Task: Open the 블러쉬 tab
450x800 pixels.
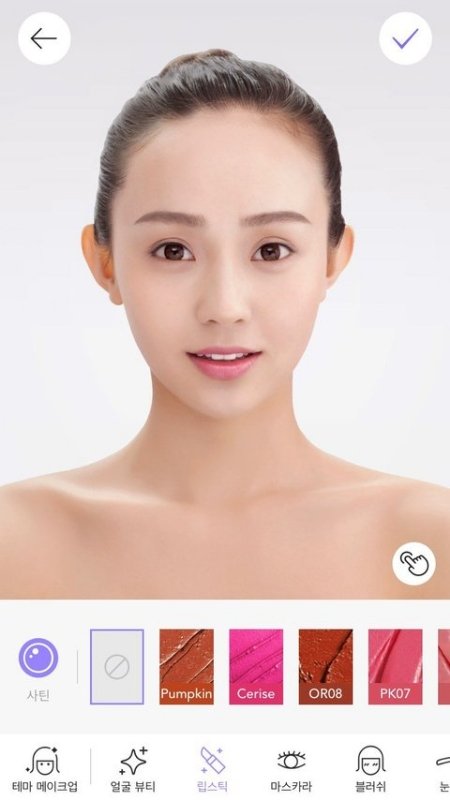Action: (370, 769)
